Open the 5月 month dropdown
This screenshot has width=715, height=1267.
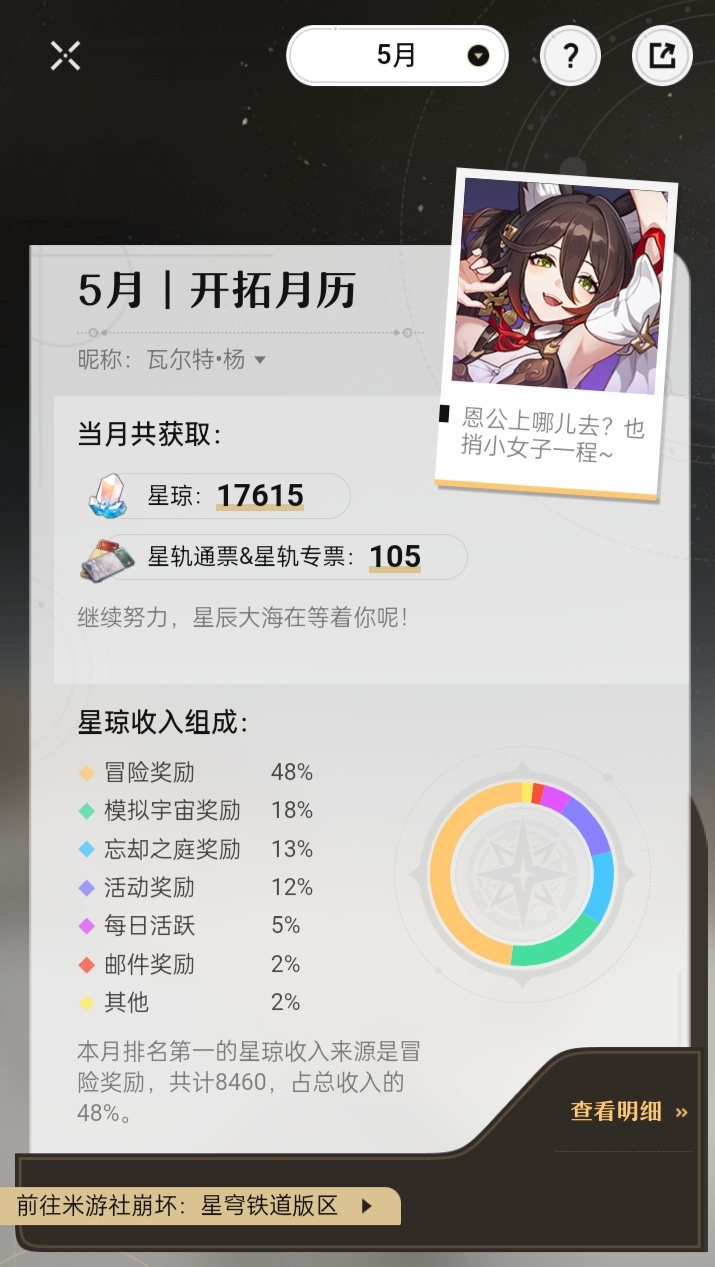tap(398, 56)
